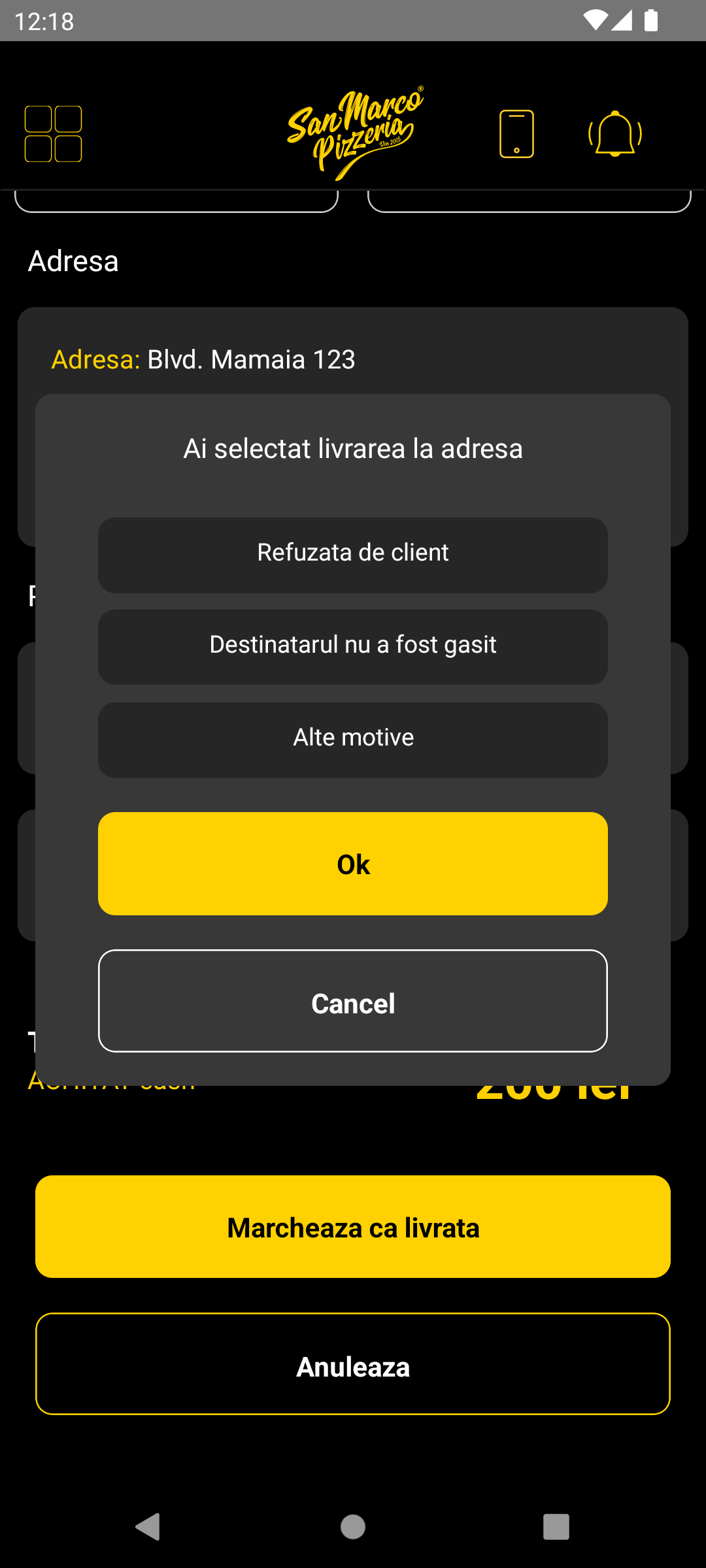Viewport: 706px width, 1568px height.
Task: Open the phone icon in header
Action: 516,134
